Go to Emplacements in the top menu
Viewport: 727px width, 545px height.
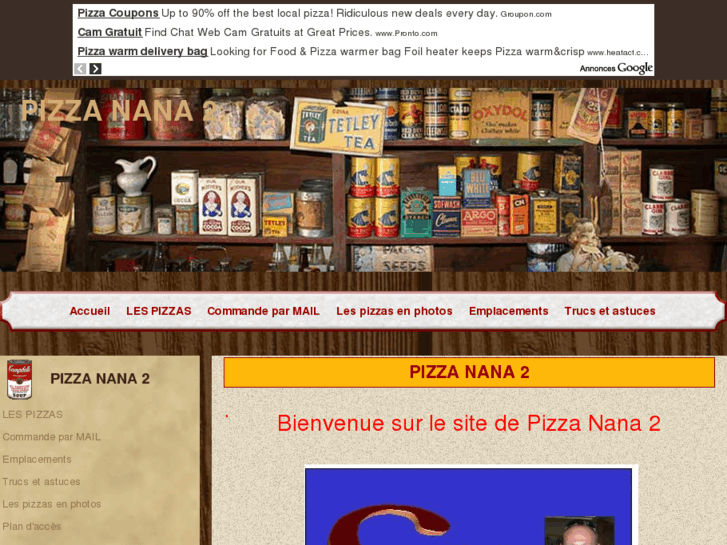(x=508, y=311)
